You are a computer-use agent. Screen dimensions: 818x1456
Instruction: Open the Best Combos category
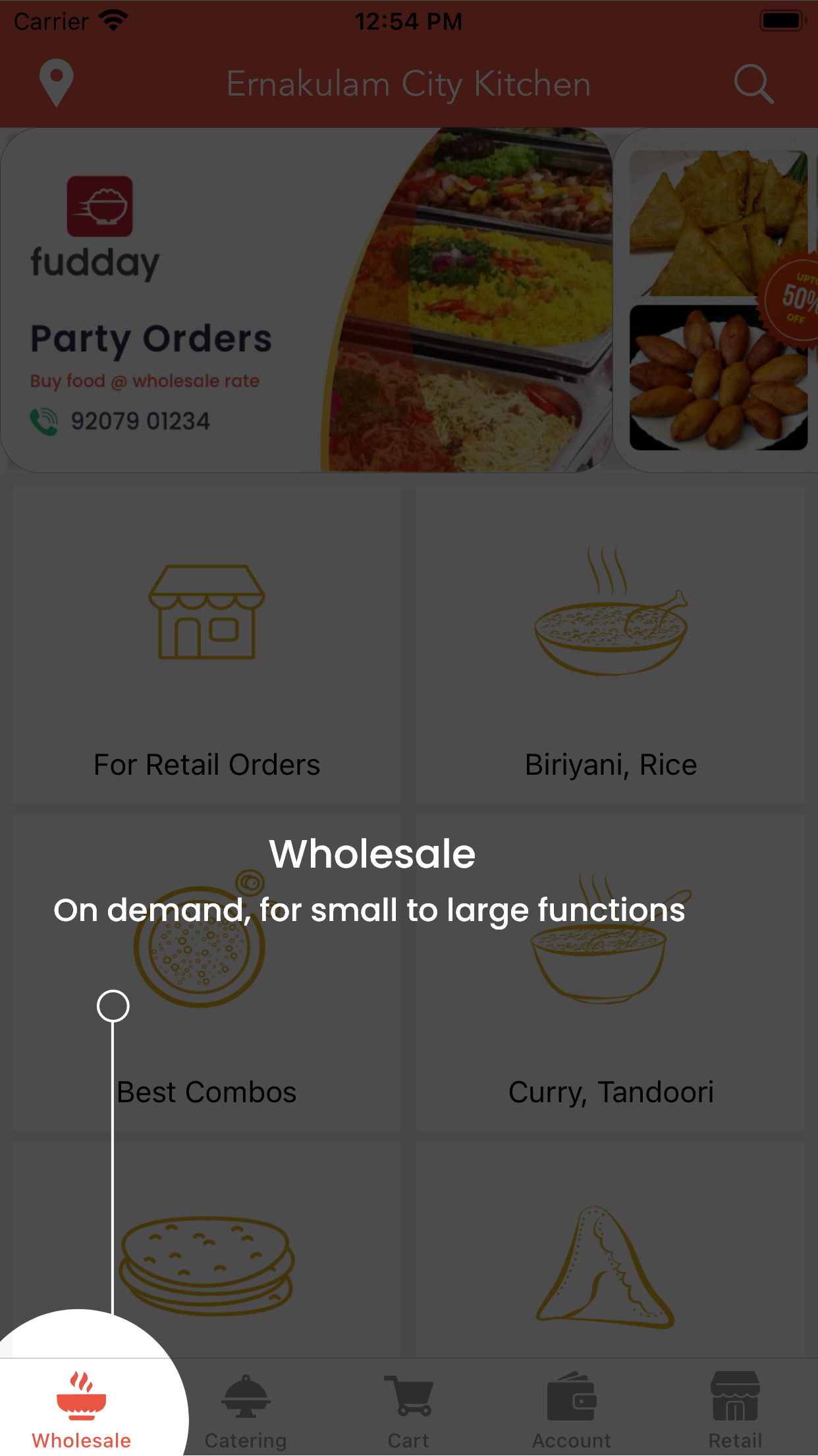[x=207, y=972]
